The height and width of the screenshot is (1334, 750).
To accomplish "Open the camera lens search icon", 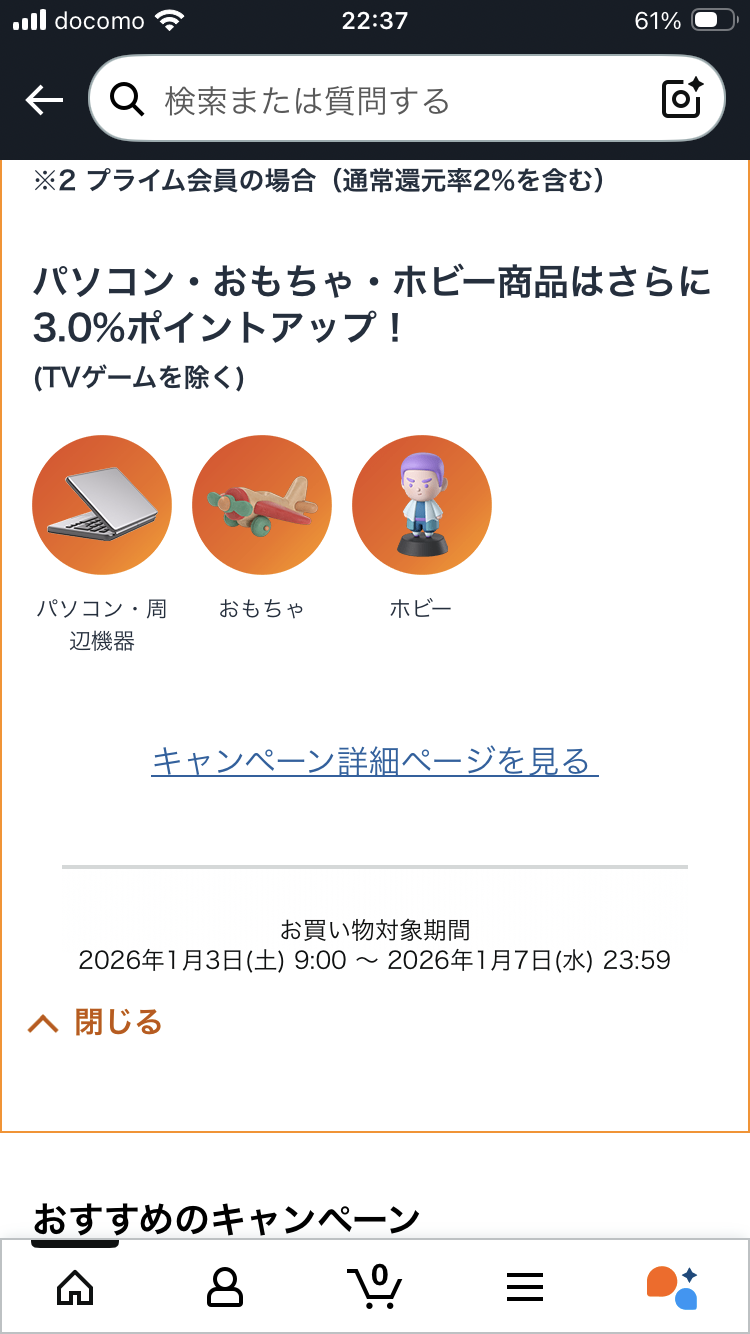I will (x=683, y=99).
